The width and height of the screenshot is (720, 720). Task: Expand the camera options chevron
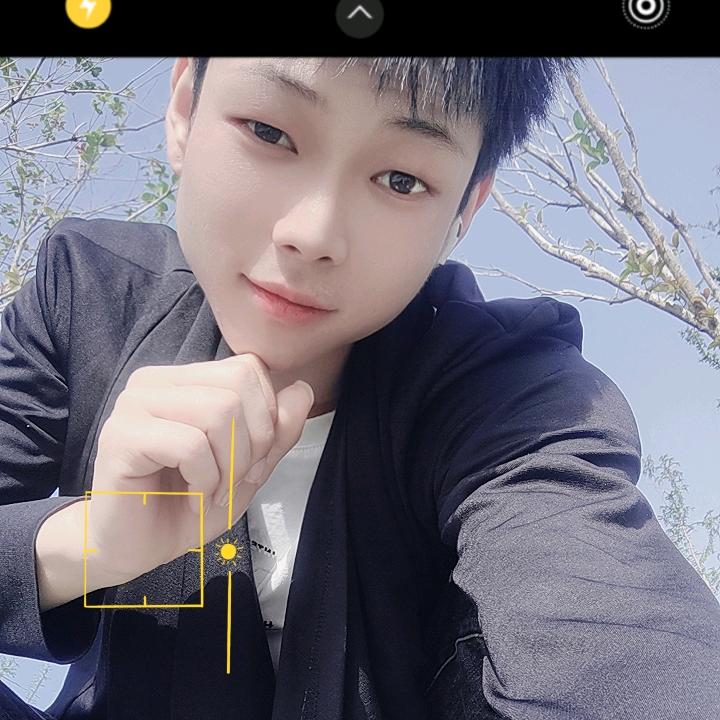pyautogui.click(x=359, y=14)
